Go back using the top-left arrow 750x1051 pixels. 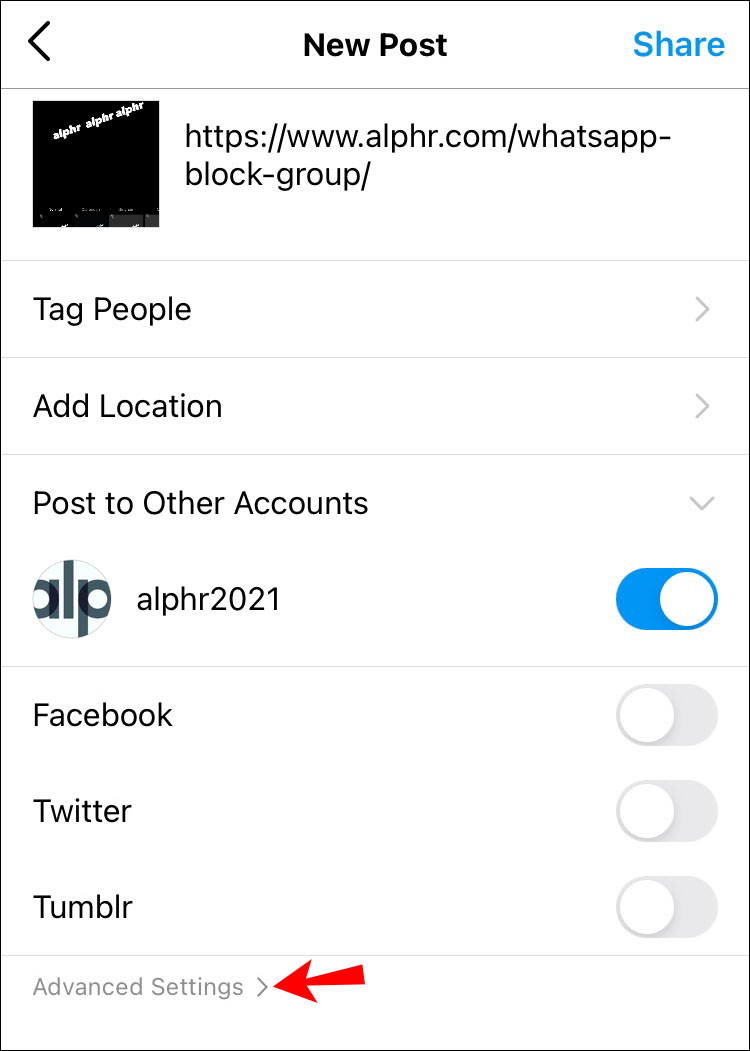(40, 44)
